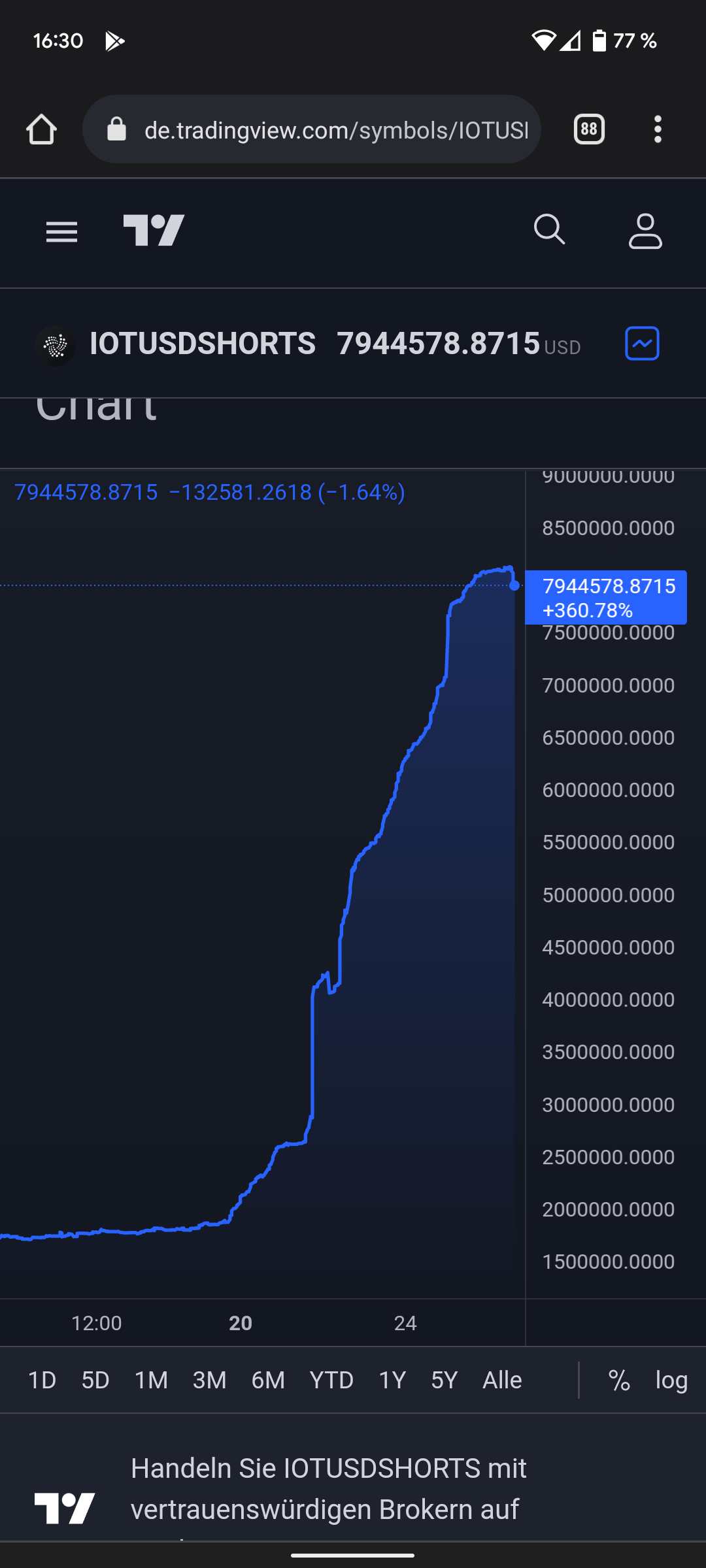Click the blue current price label on the axis

coord(605,598)
